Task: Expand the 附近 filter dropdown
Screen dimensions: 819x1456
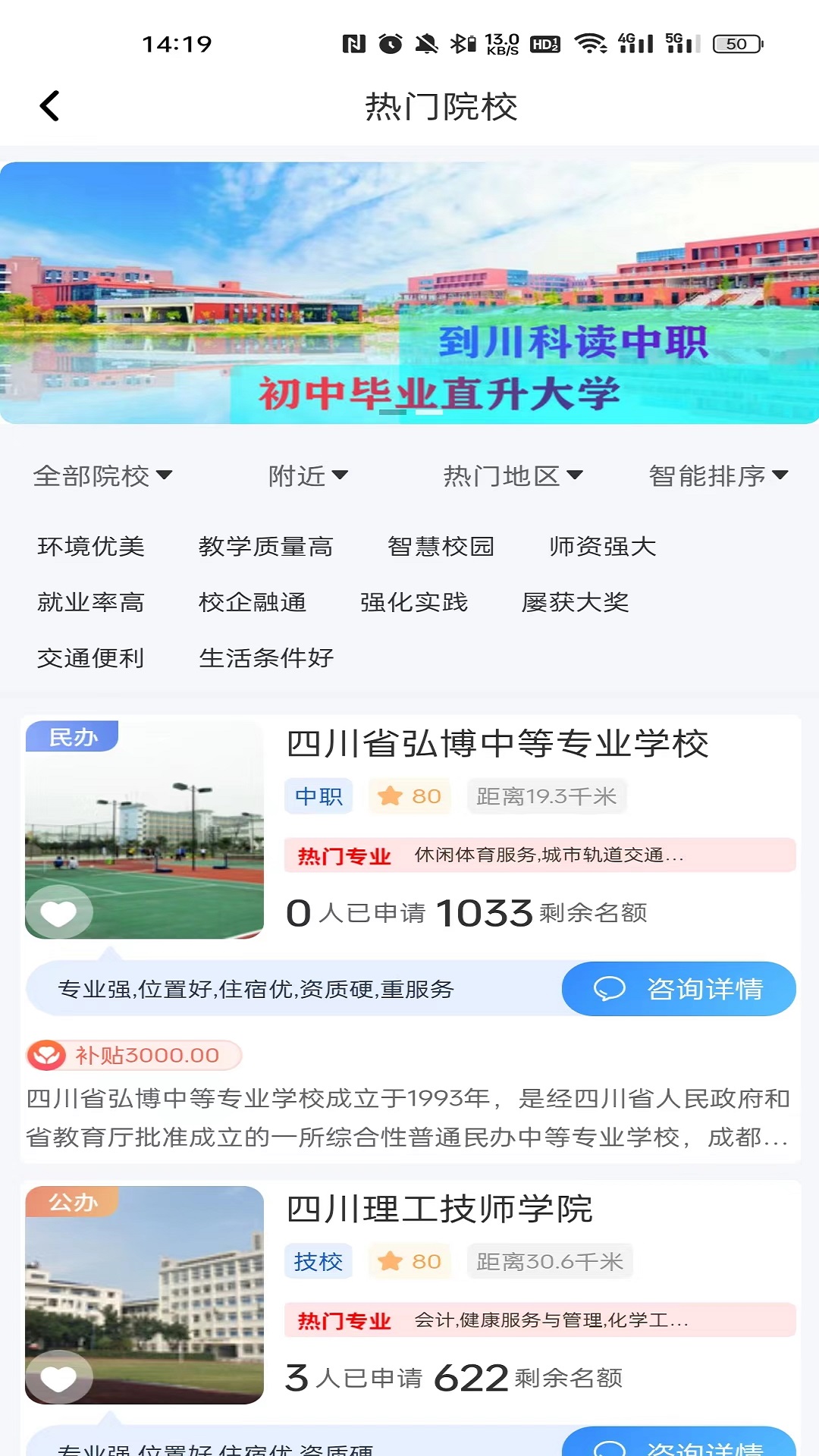Action: (308, 476)
